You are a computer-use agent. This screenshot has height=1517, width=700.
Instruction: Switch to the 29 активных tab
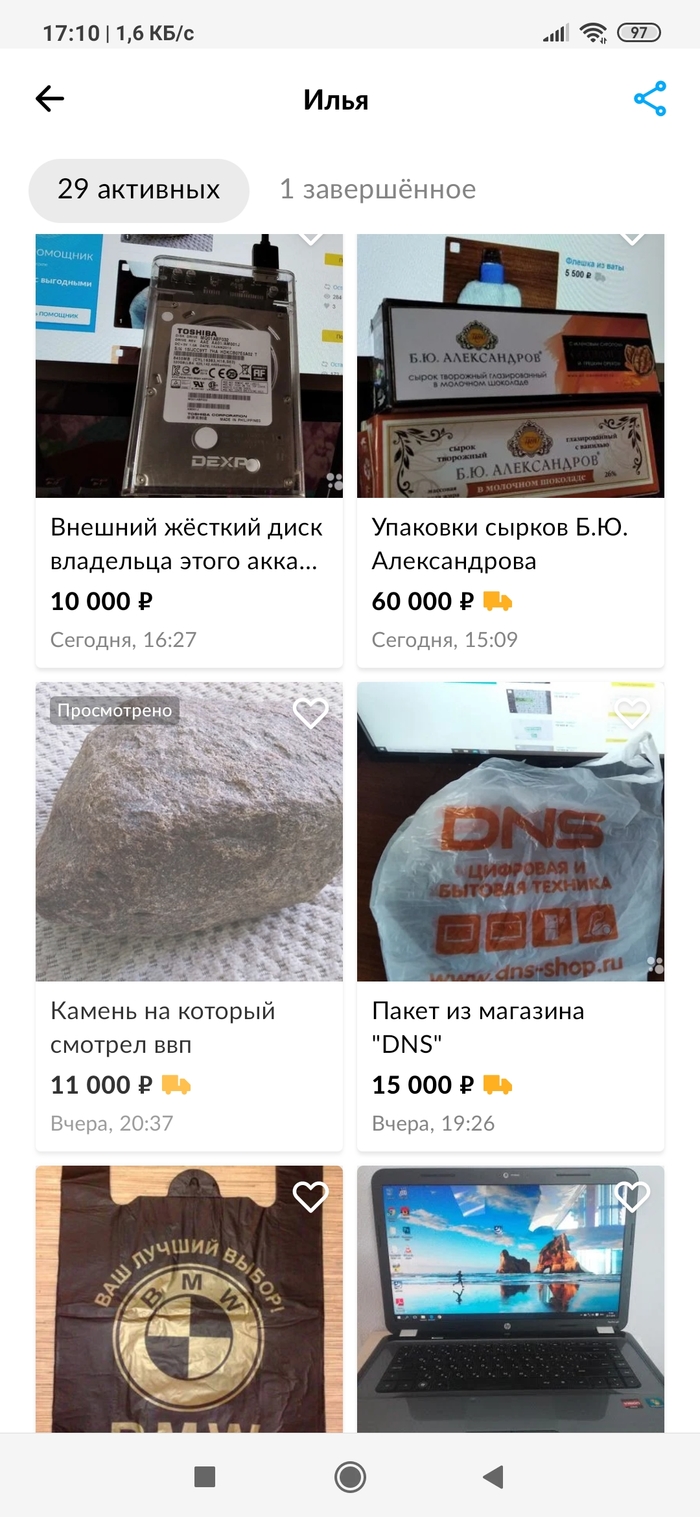tap(139, 190)
